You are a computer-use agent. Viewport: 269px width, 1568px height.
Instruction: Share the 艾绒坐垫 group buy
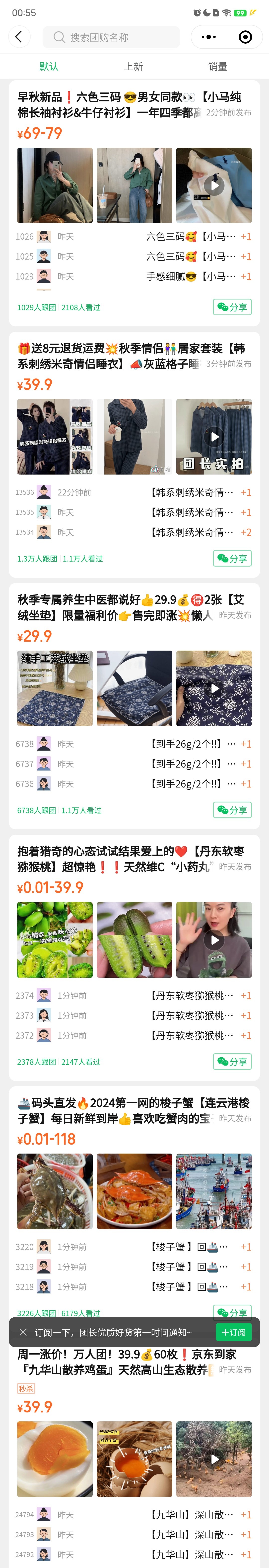coord(232,810)
